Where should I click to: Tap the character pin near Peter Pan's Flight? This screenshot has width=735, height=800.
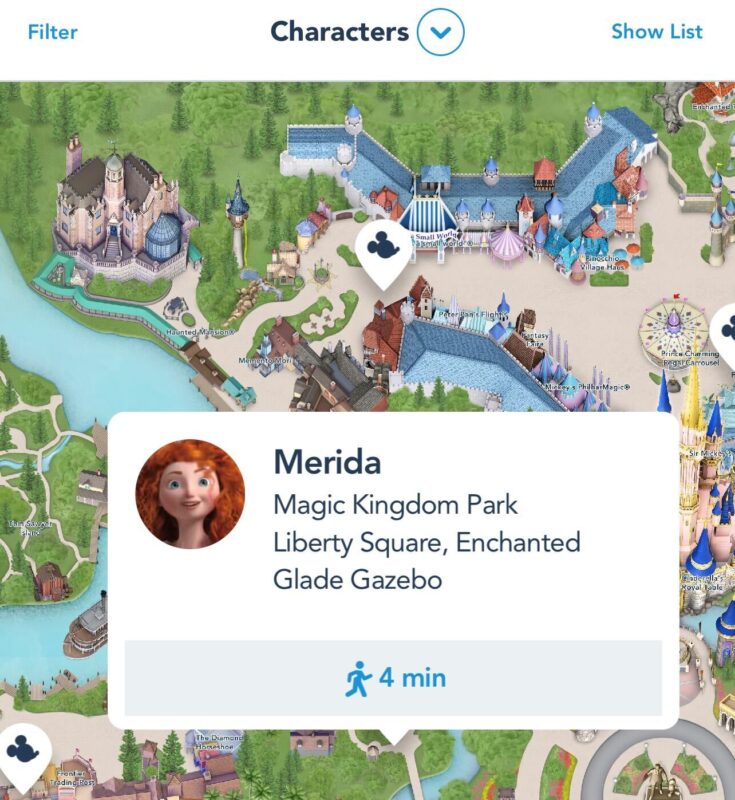pos(383,246)
